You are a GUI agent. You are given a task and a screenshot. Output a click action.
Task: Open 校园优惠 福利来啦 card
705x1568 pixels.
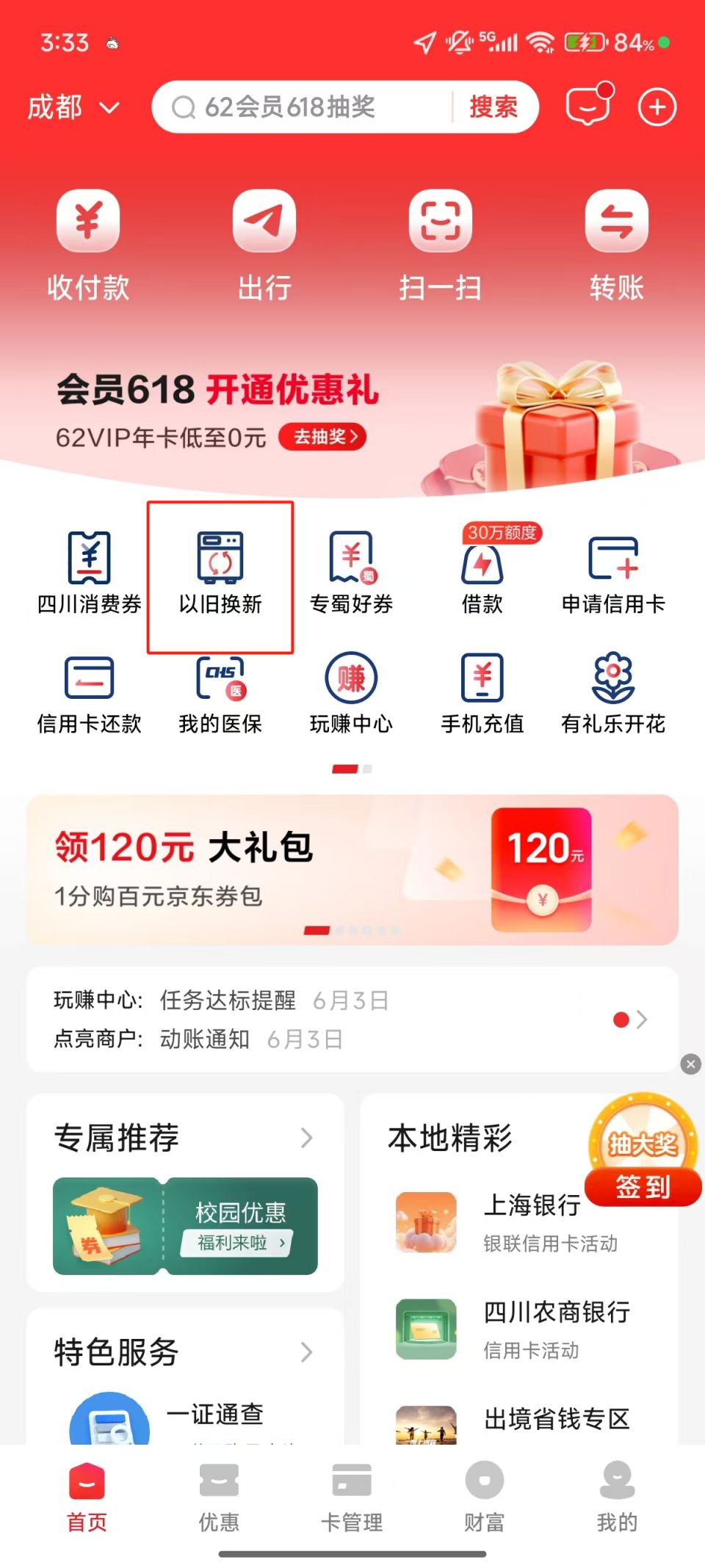tap(185, 1225)
